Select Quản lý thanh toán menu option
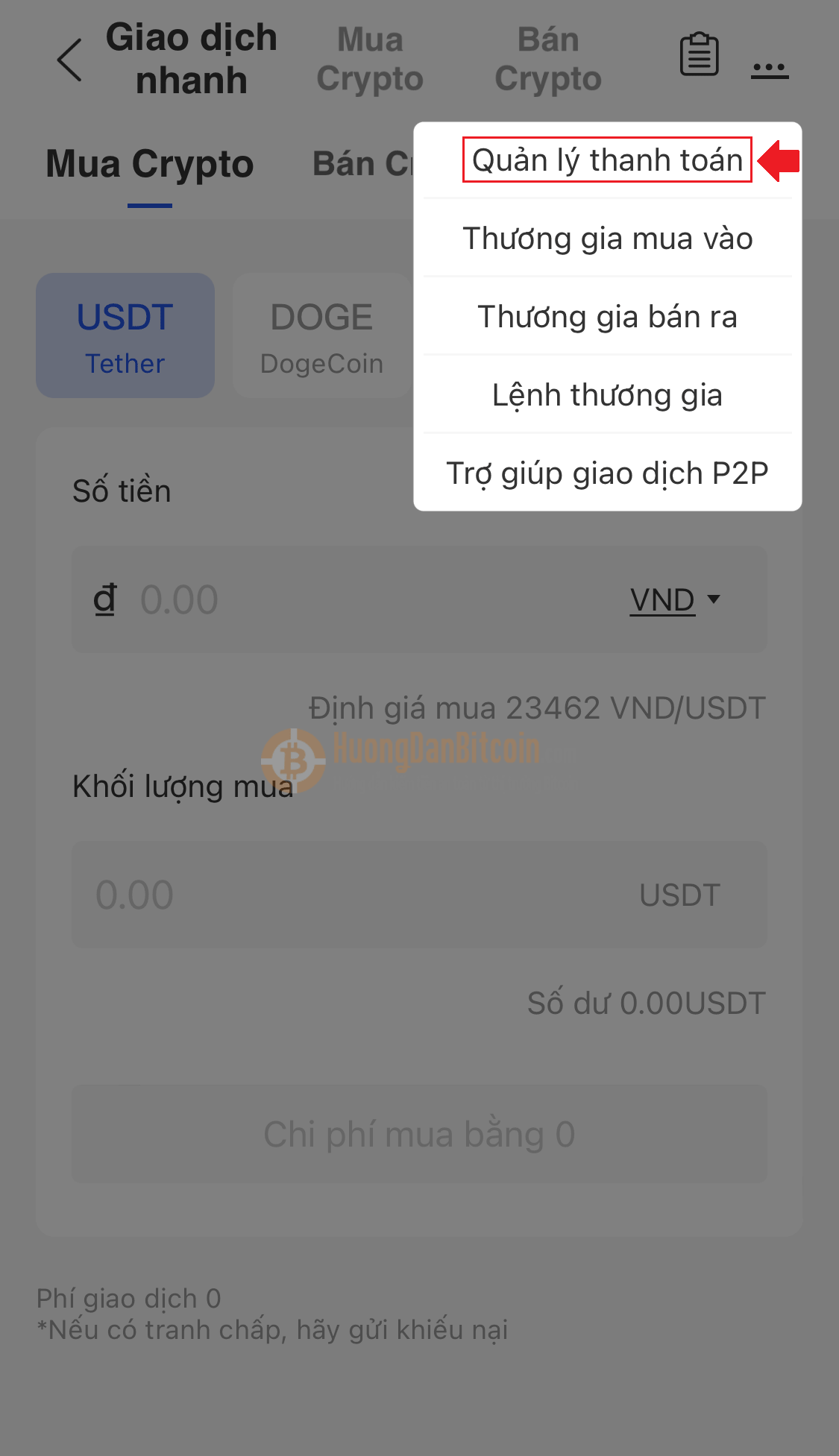 point(607,160)
